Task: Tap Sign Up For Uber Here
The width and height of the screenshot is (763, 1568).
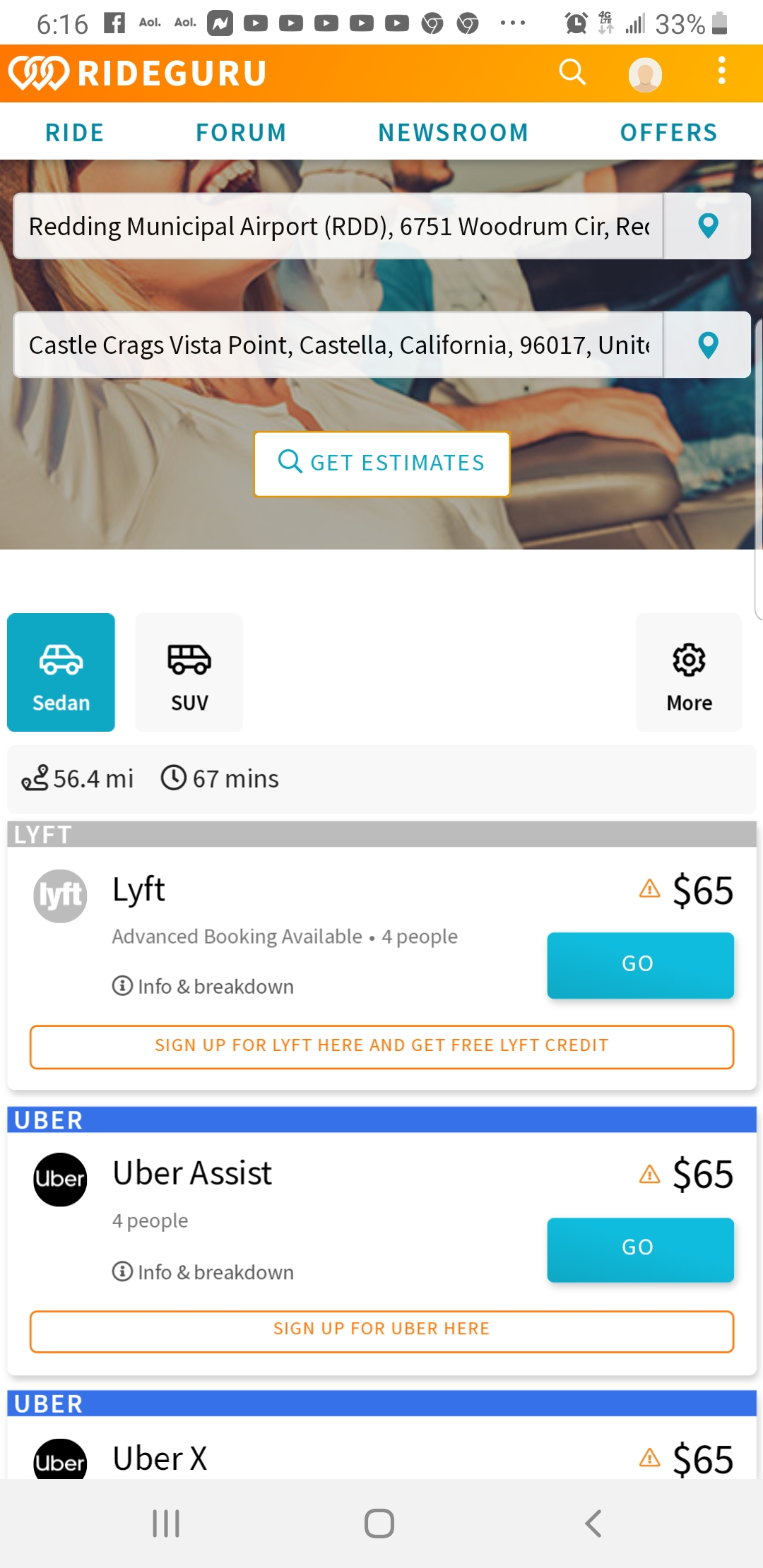Action: [381, 1330]
